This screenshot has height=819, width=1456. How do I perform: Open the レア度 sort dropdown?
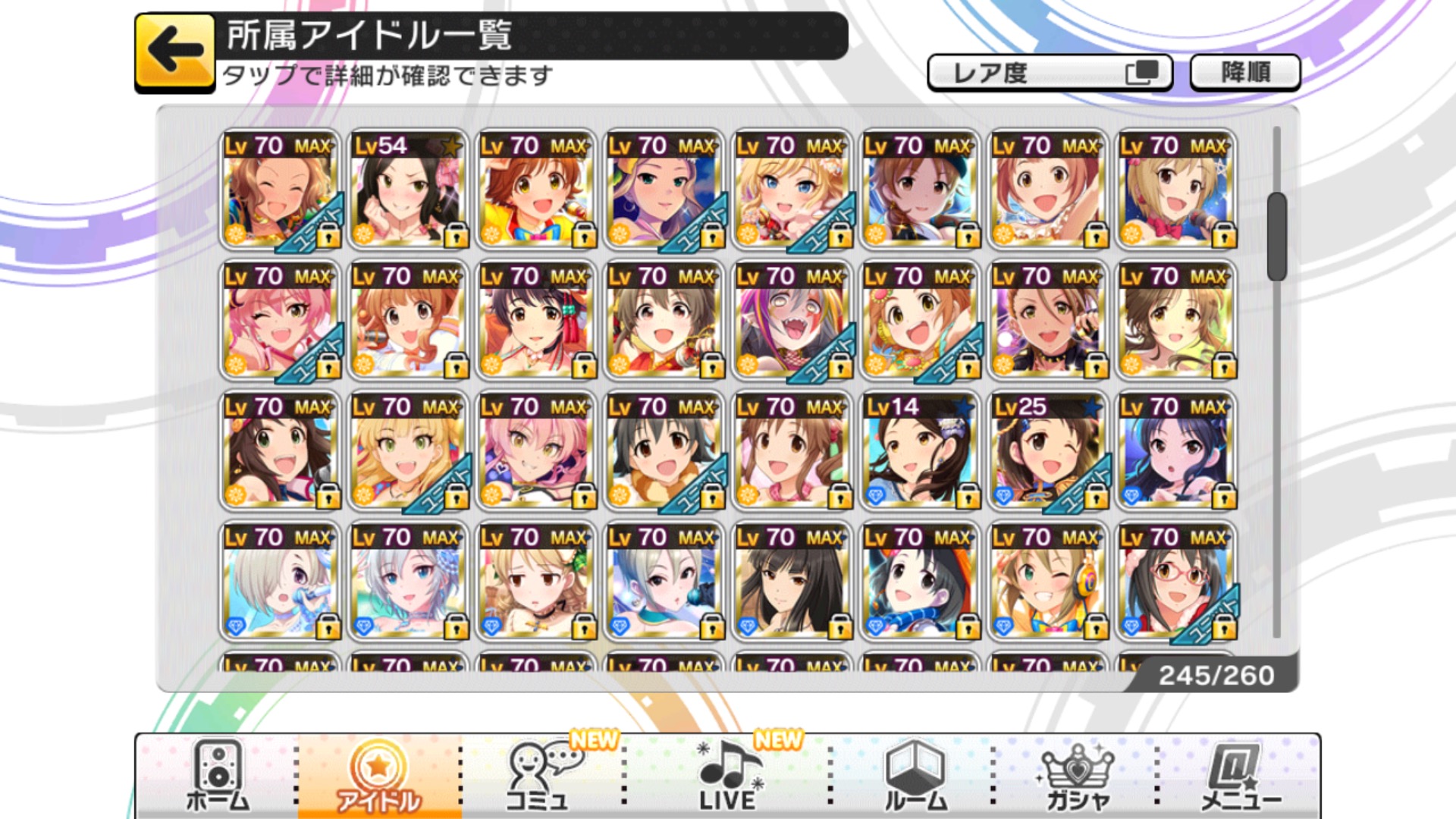tap(1049, 73)
